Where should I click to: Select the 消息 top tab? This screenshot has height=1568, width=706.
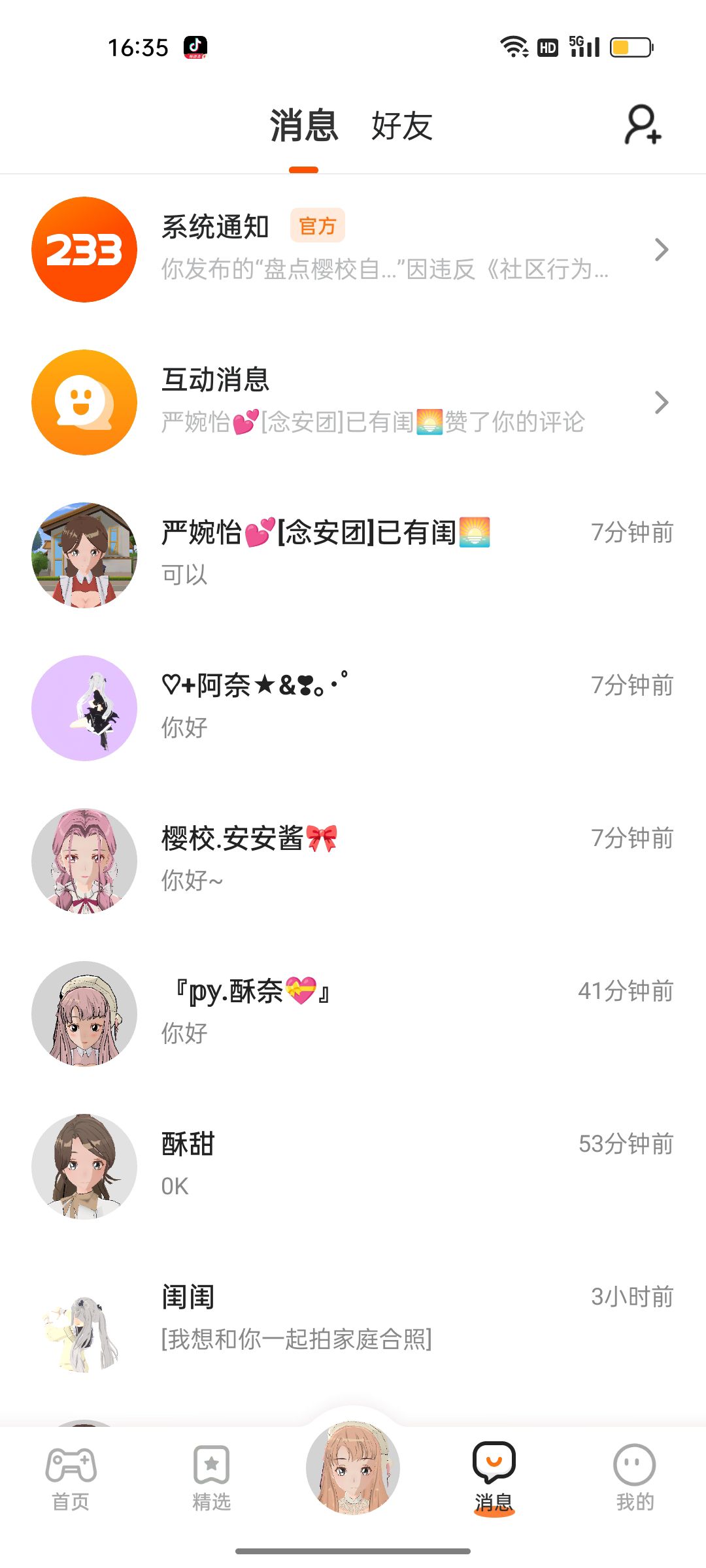(304, 126)
